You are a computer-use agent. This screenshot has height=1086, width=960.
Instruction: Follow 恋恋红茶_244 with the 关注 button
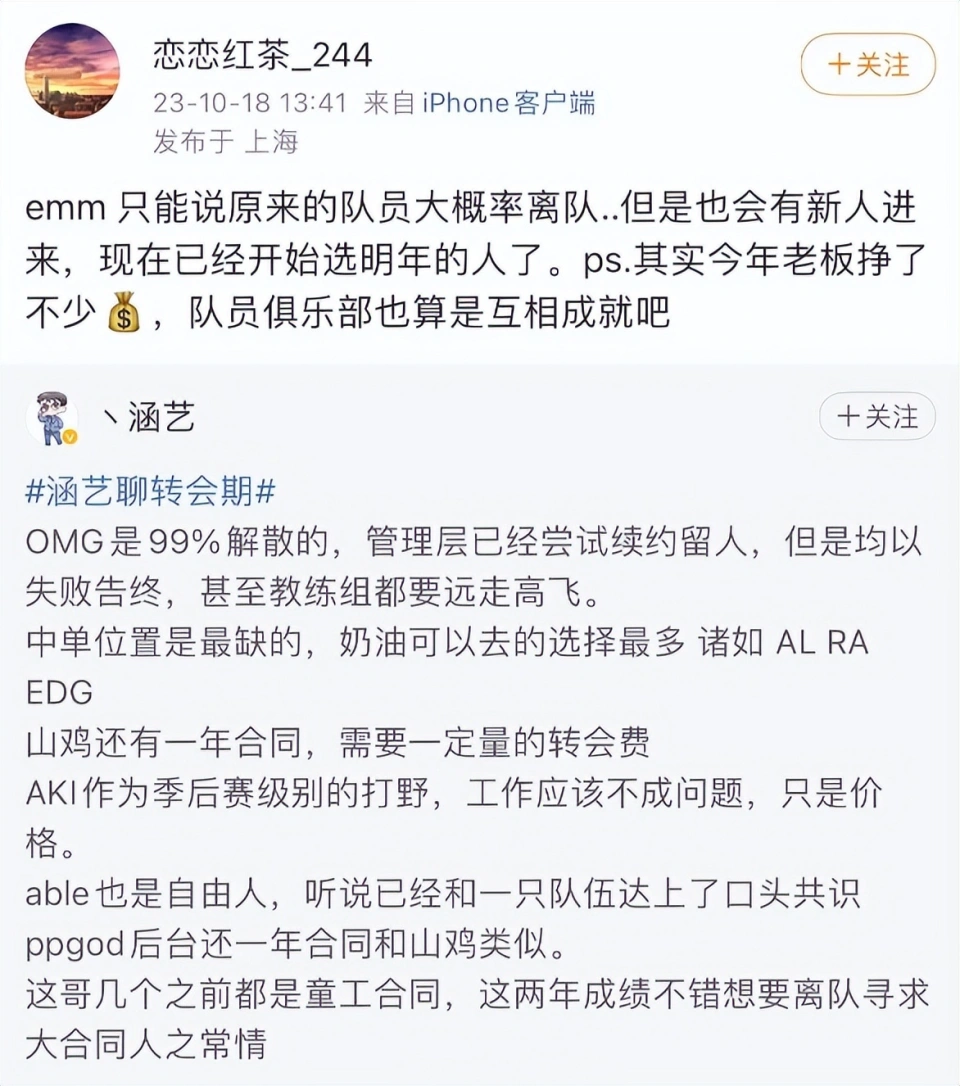(868, 65)
